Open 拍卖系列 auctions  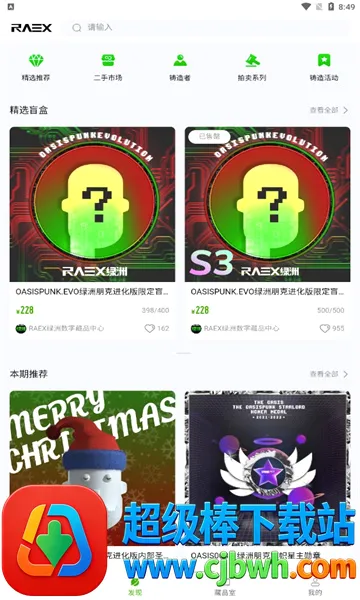coord(252,68)
